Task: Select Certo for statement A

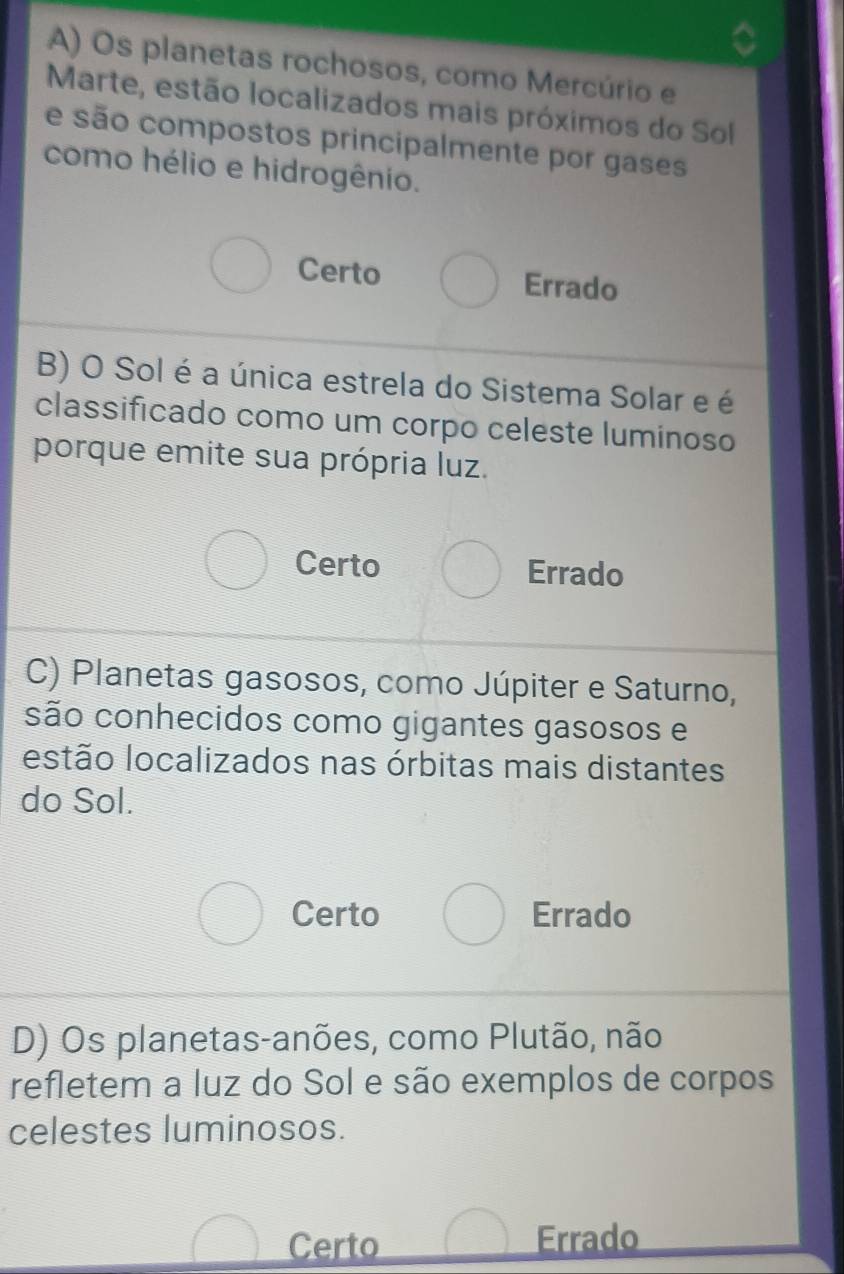Action: click(241, 266)
